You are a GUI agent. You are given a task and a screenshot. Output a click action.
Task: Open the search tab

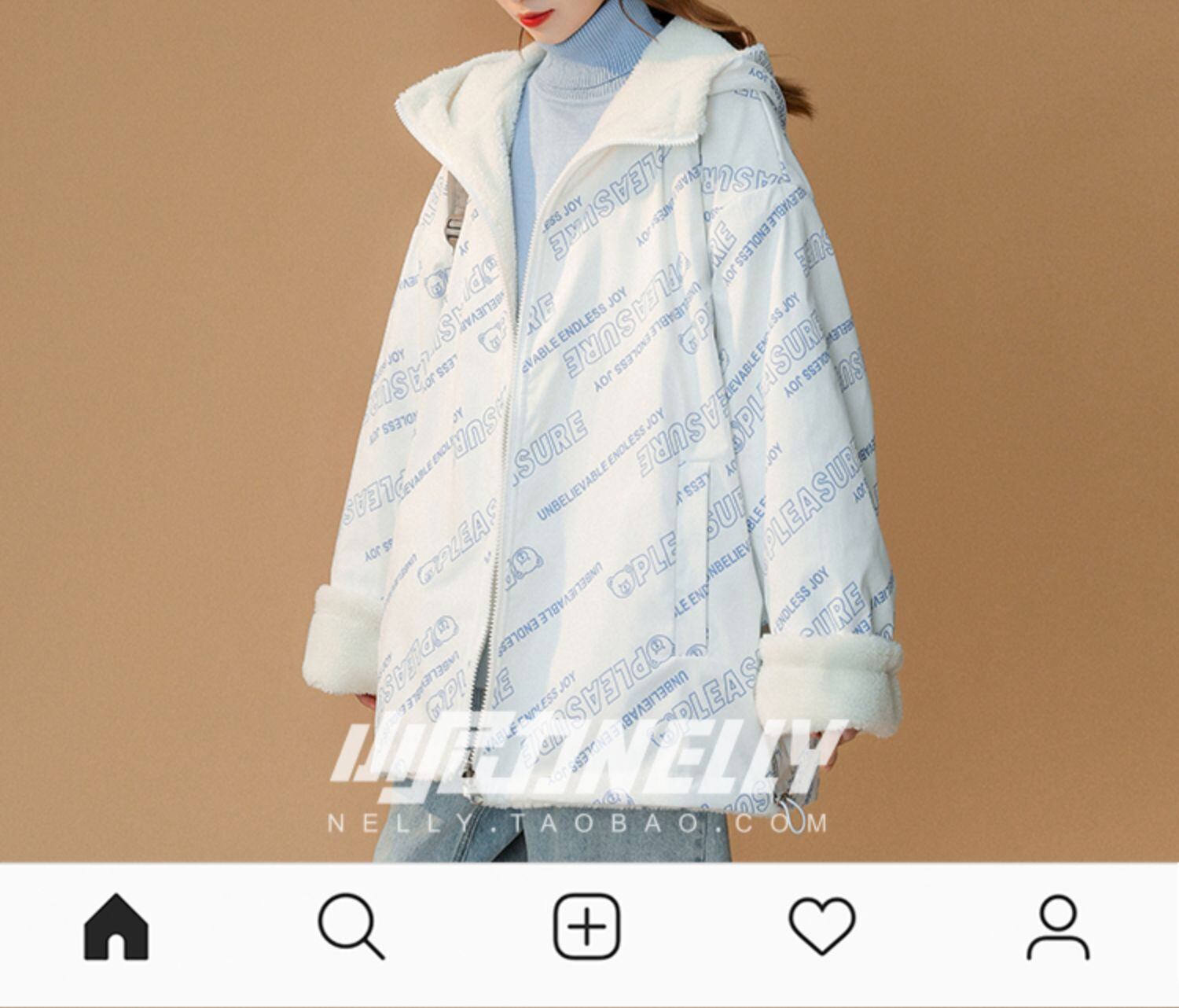[351, 926]
